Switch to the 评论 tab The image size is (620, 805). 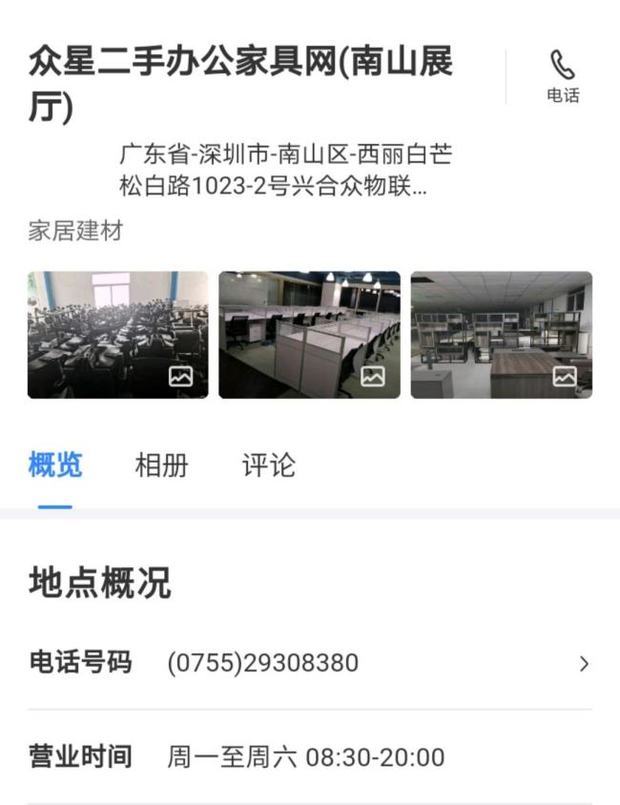coord(269,465)
